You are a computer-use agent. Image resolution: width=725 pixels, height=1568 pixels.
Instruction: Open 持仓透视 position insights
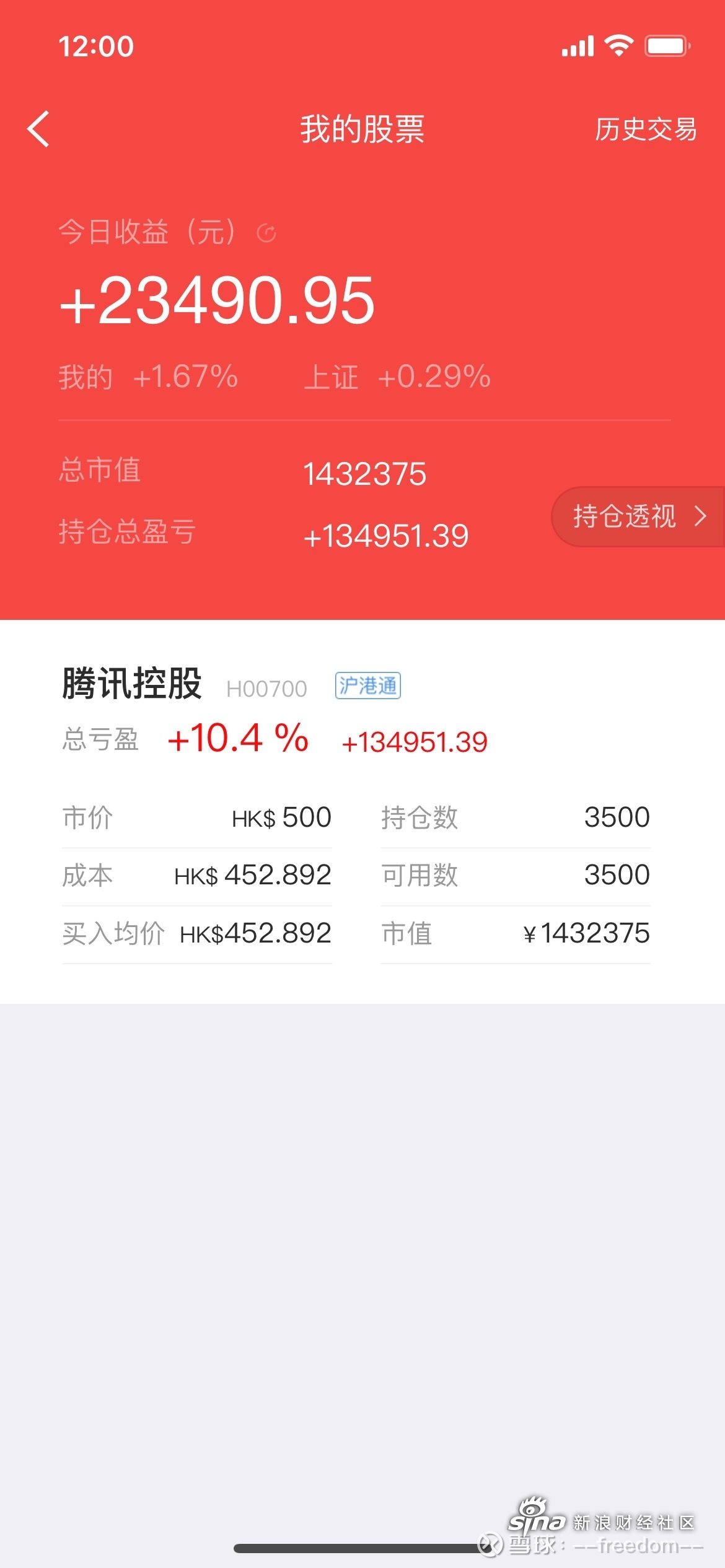coord(638,516)
